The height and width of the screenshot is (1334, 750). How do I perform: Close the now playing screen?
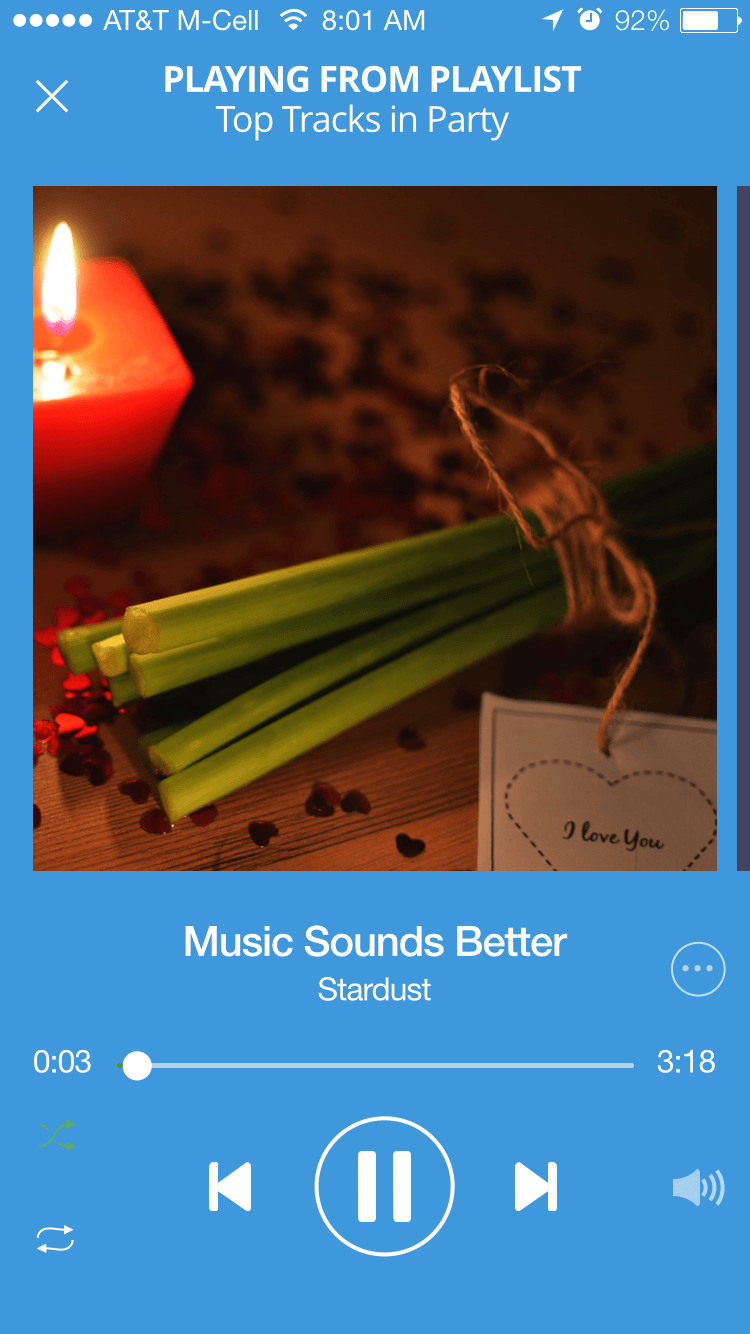(52, 96)
